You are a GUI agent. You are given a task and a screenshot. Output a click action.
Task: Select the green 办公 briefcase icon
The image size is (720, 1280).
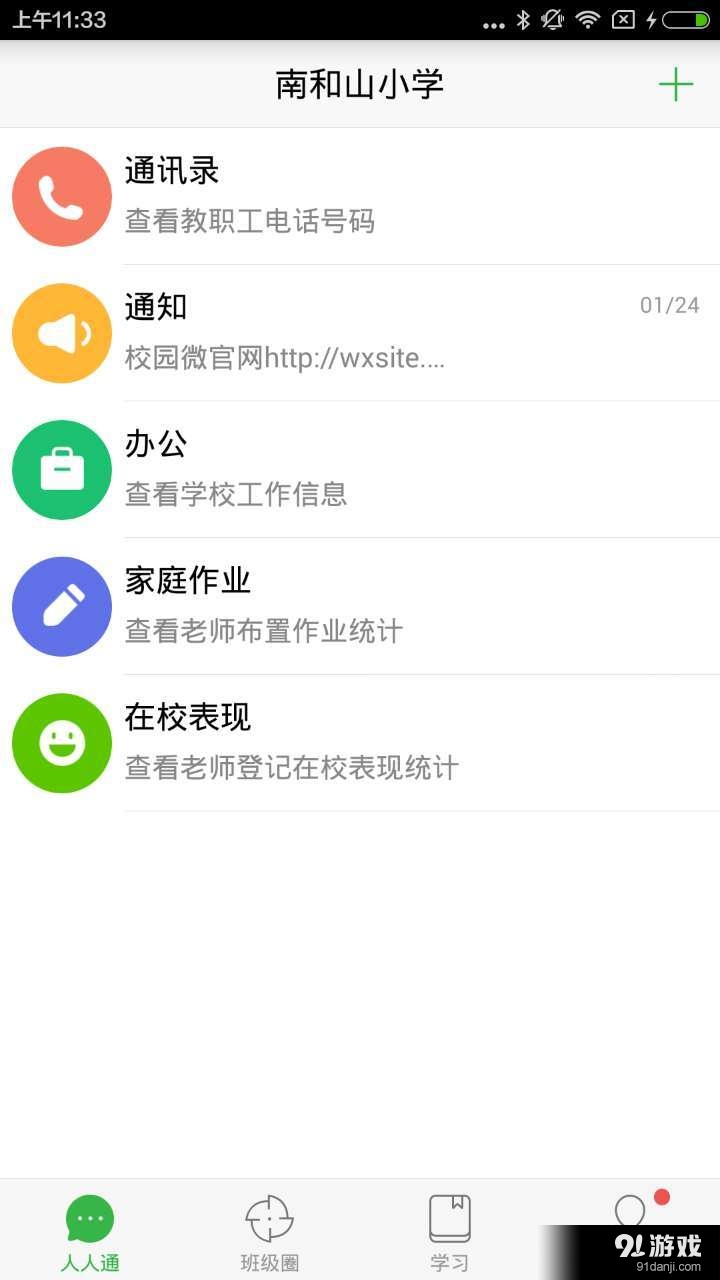[61, 469]
